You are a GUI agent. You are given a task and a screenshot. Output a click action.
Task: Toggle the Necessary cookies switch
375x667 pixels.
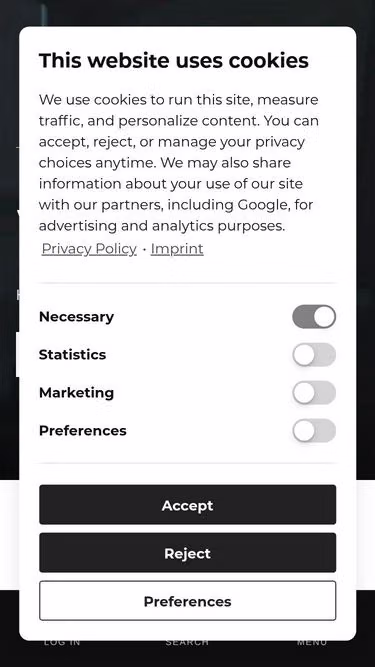click(314, 316)
